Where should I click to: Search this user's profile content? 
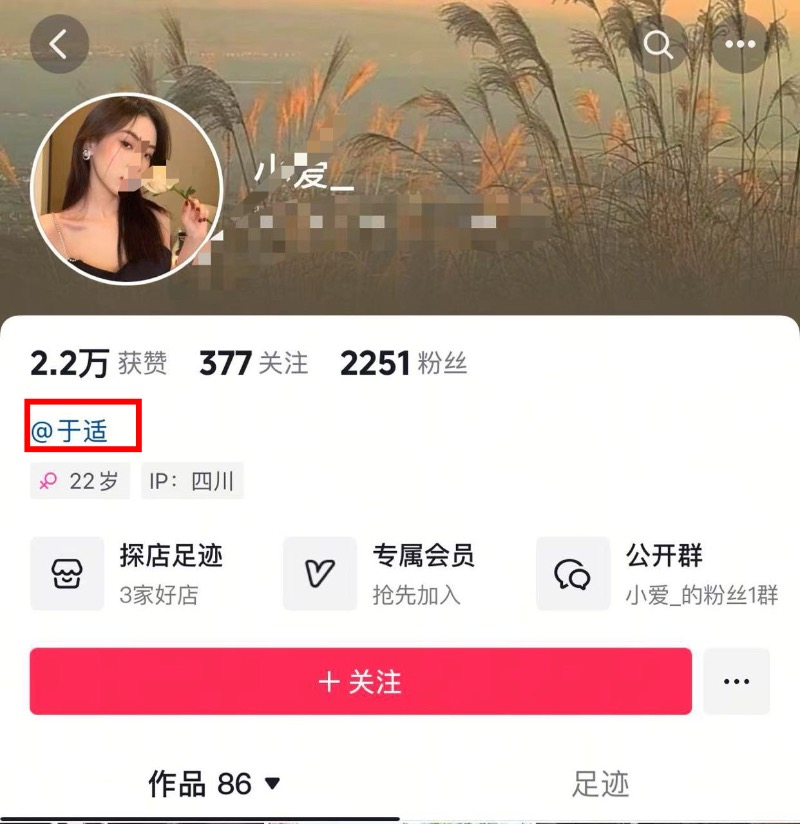click(657, 44)
